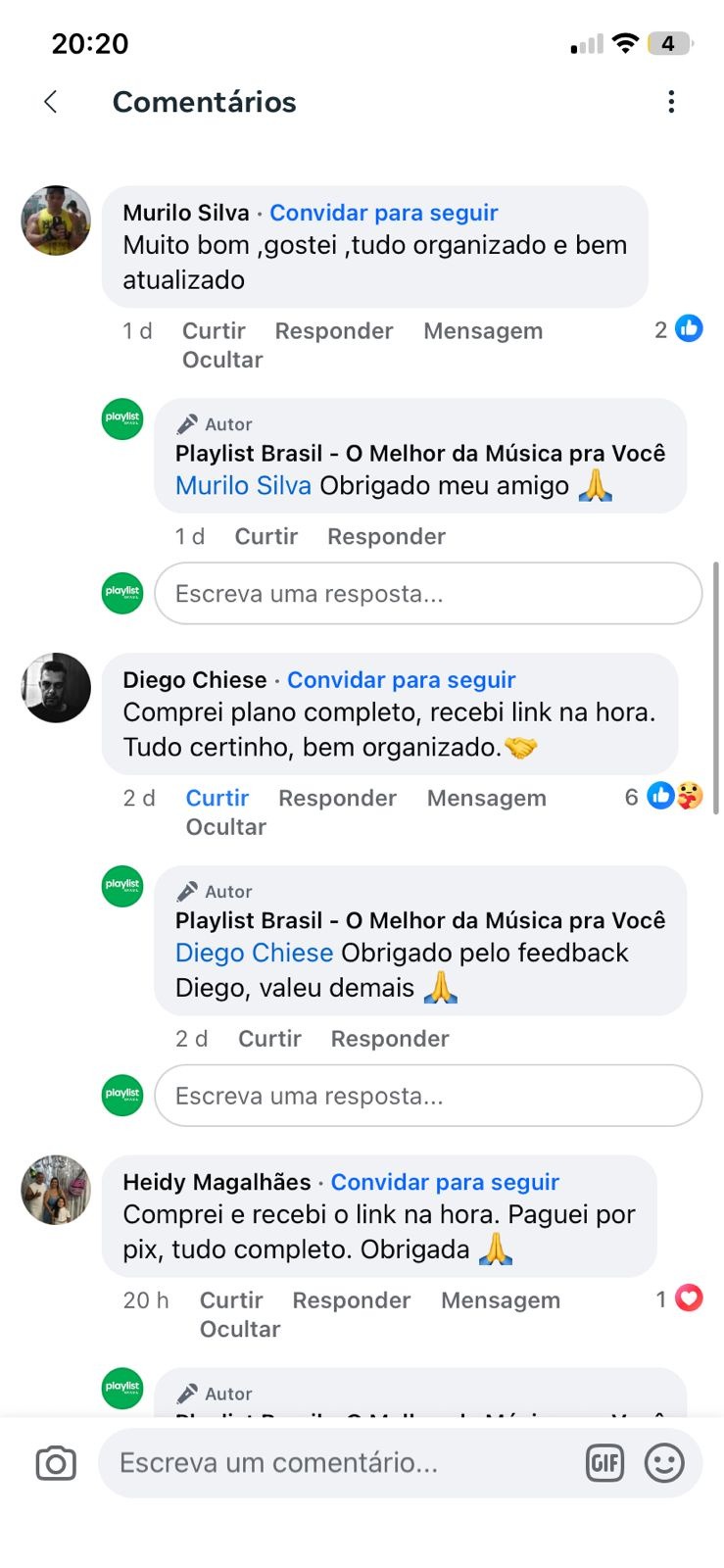Image resolution: width=724 pixels, height=1568 pixels.
Task: Open the emoji smiley picker
Action: [664, 1463]
